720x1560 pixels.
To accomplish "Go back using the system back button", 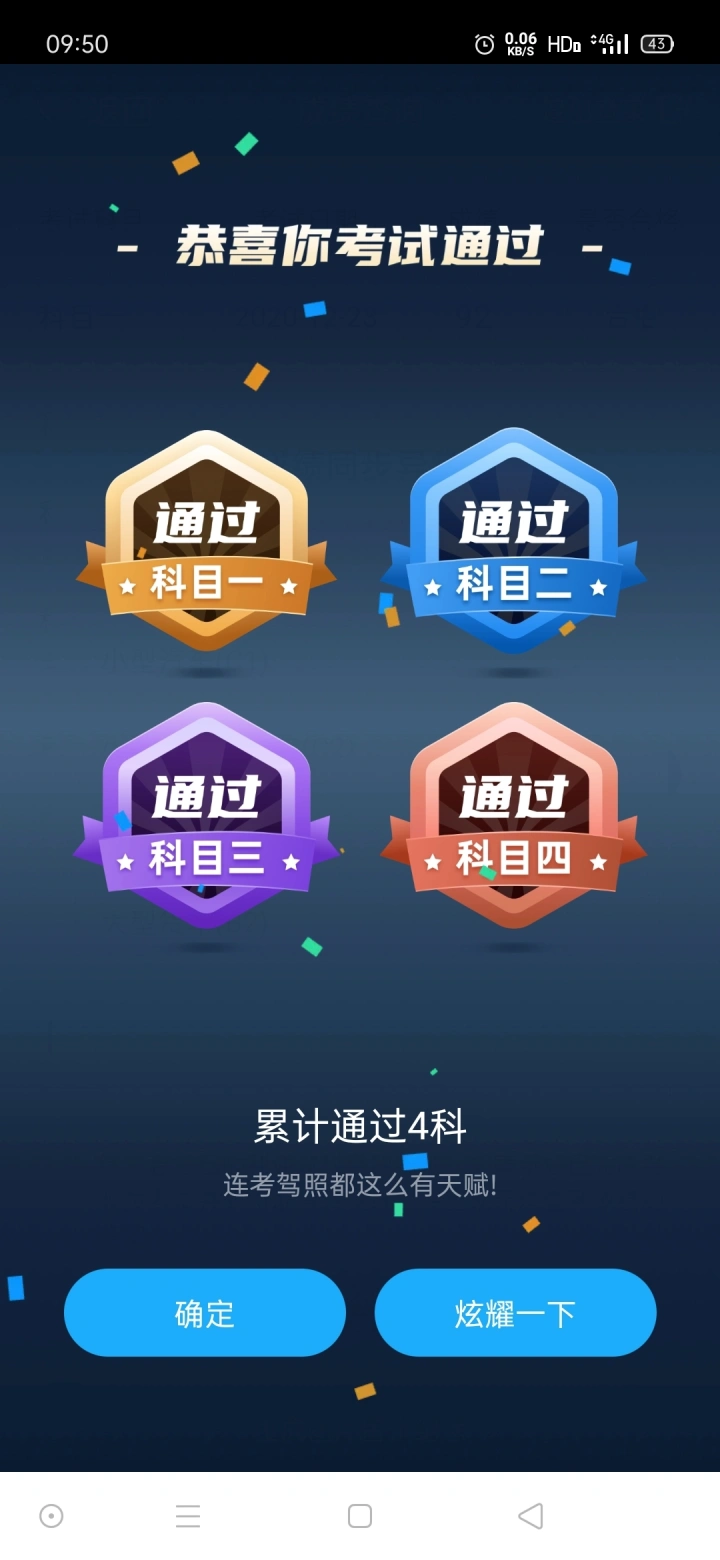I will point(530,1516).
